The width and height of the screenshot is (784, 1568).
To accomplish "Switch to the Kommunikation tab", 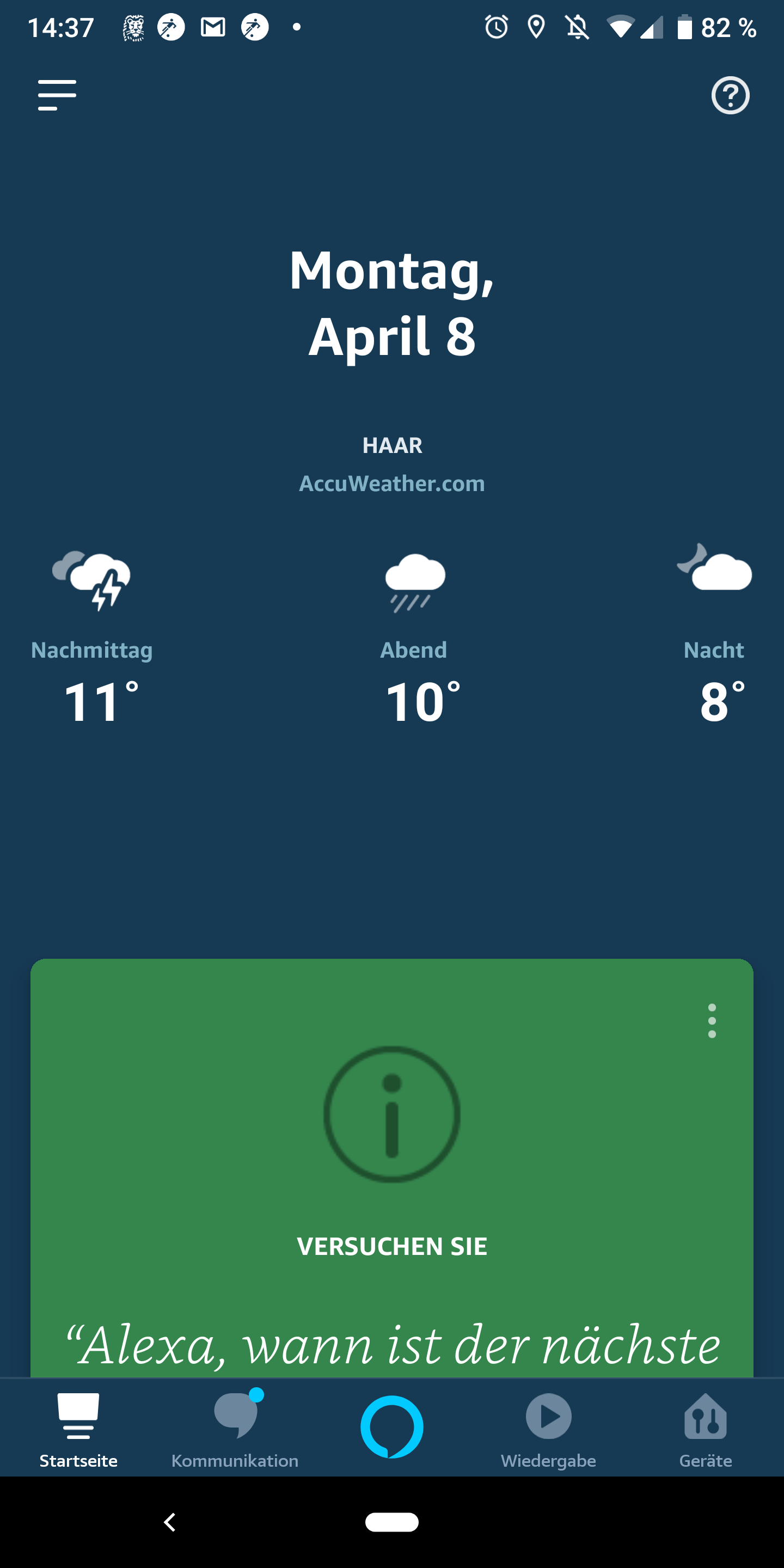I will point(235,1426).
